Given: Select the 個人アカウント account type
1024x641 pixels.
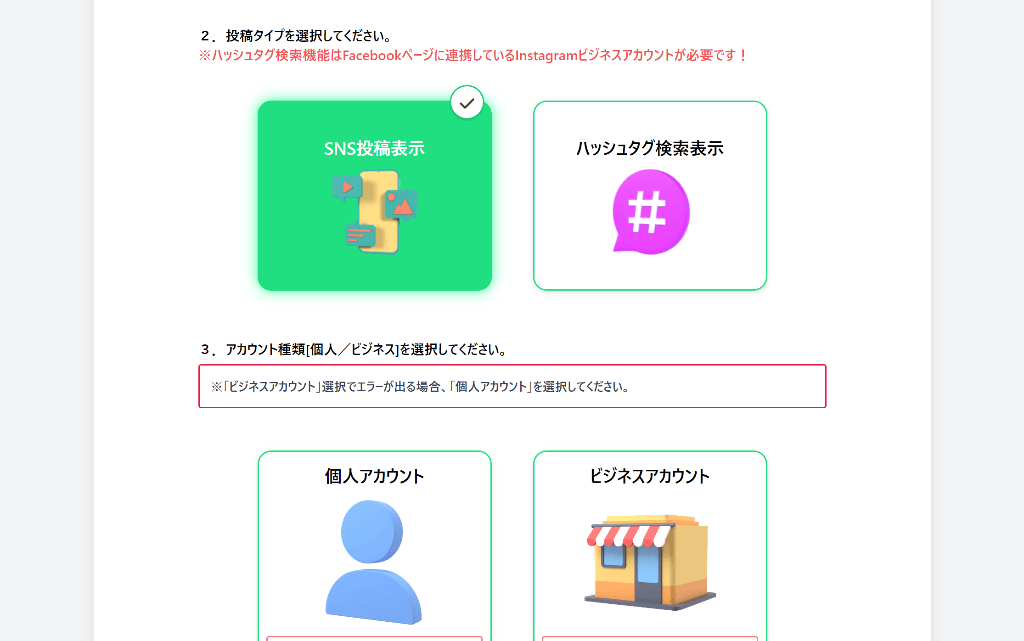Looking at the screenshot, I should tap(374, 545).
